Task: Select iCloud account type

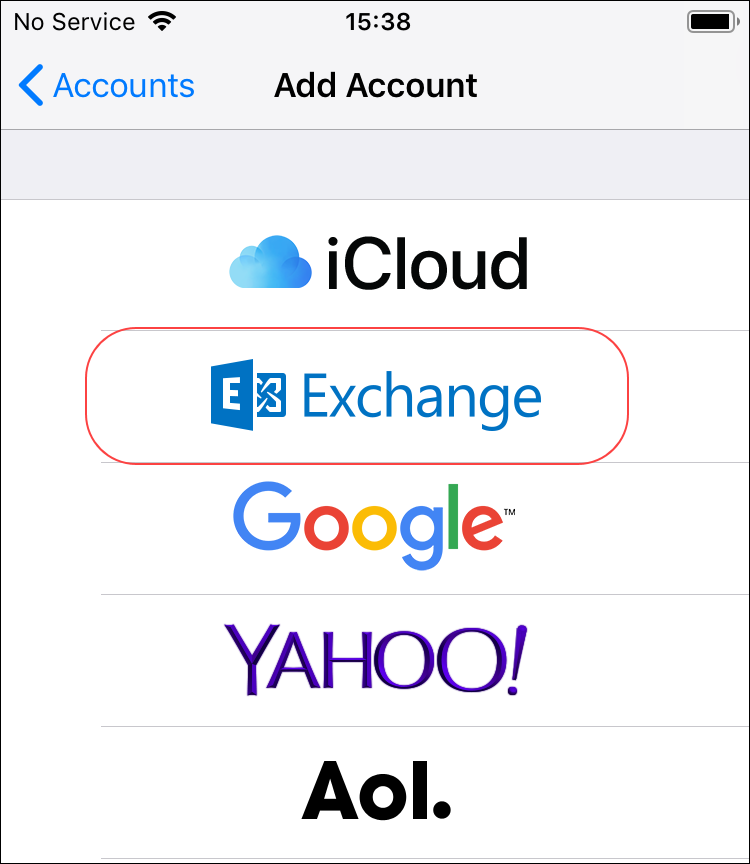Action: (x=378, y=264)
